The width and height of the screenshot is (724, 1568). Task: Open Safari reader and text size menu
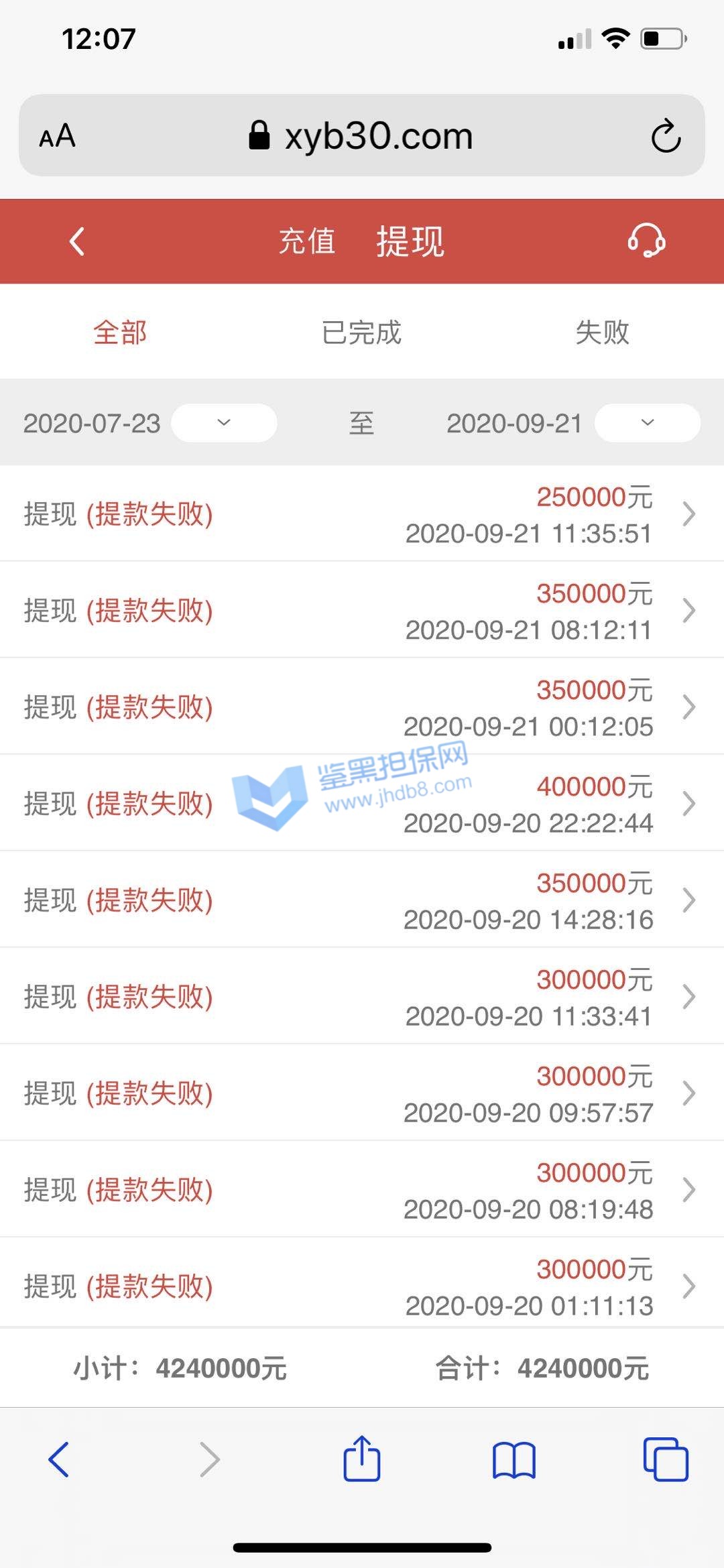click(x=58, y=136)
